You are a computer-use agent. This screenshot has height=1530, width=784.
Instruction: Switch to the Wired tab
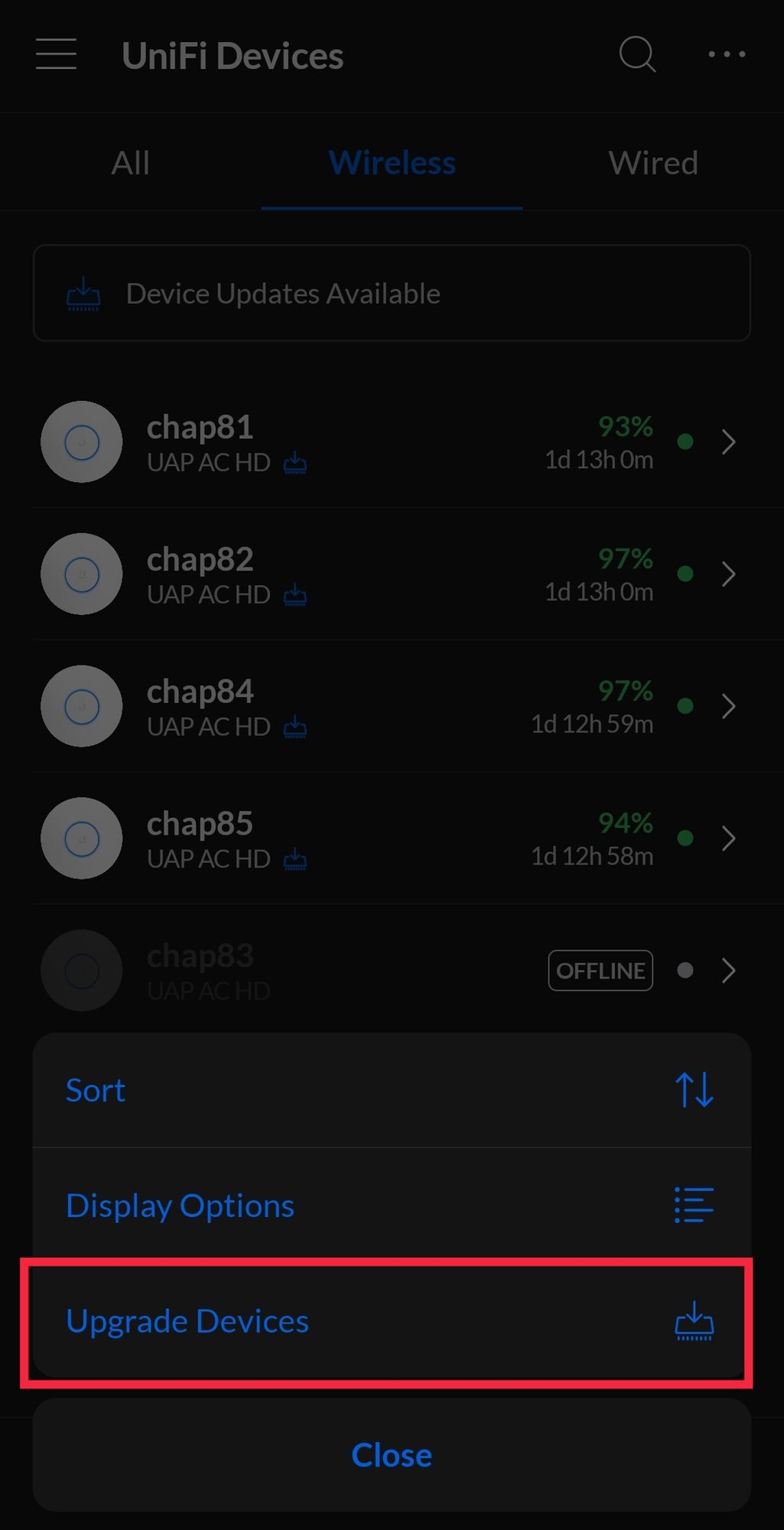[x=653, y=163]
